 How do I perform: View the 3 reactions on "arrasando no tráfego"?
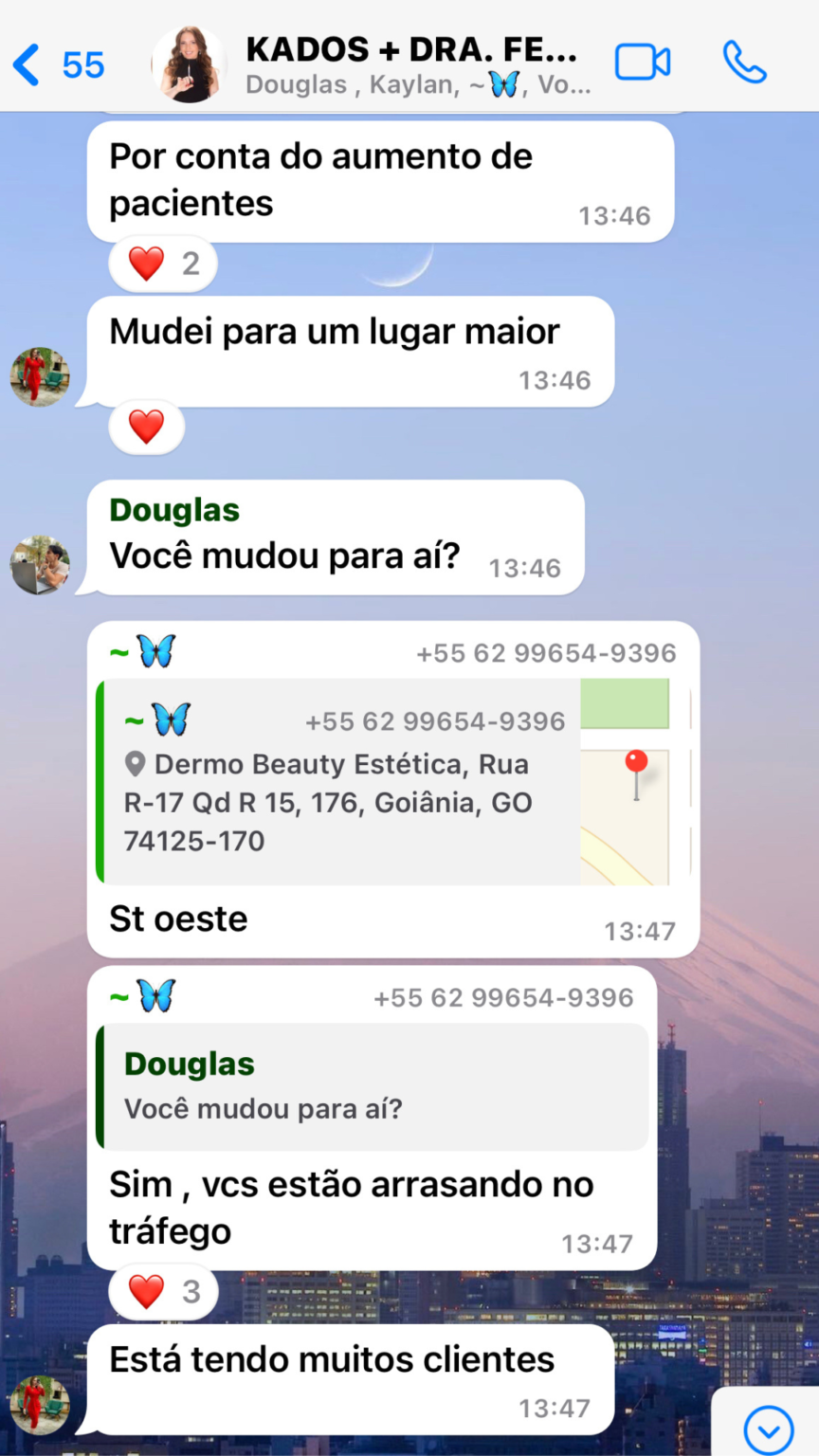coord(162,1291)
